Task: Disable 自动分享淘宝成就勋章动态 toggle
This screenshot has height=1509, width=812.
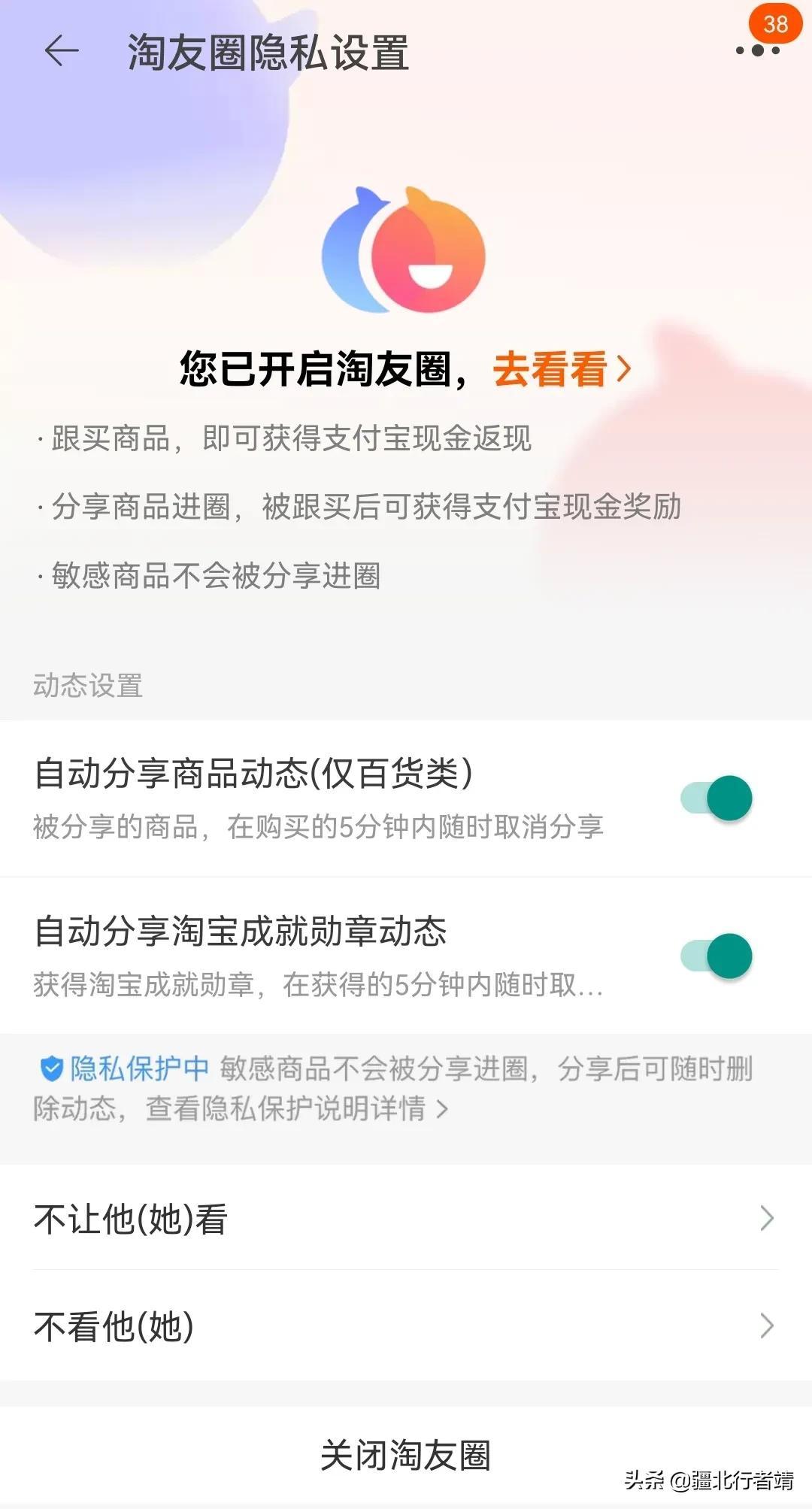Action: (717, 956)
